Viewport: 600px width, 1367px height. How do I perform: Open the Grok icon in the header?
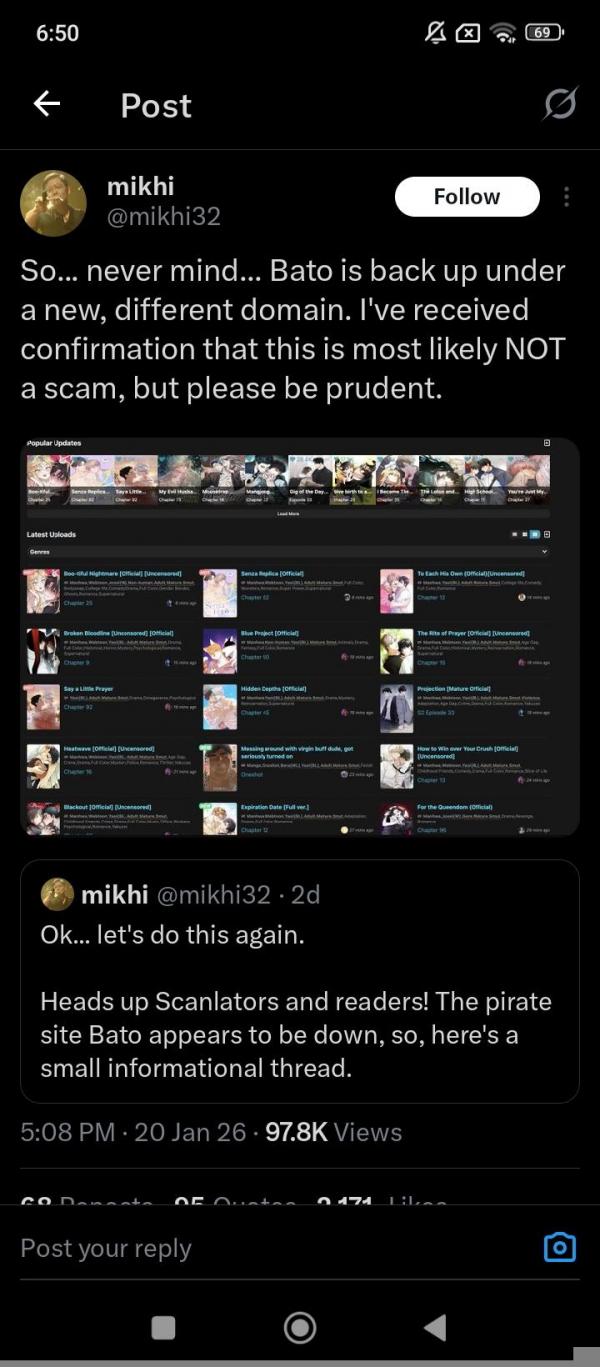click(560, 104)
